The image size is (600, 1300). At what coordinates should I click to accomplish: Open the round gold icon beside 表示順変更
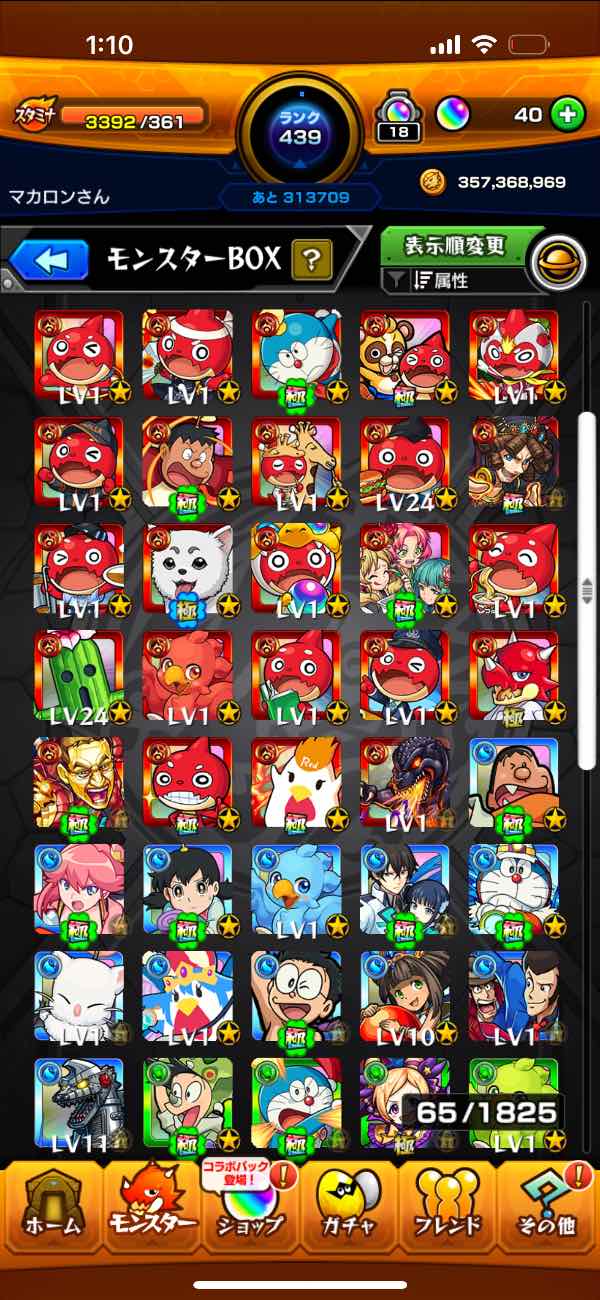(x=556, y=262)
